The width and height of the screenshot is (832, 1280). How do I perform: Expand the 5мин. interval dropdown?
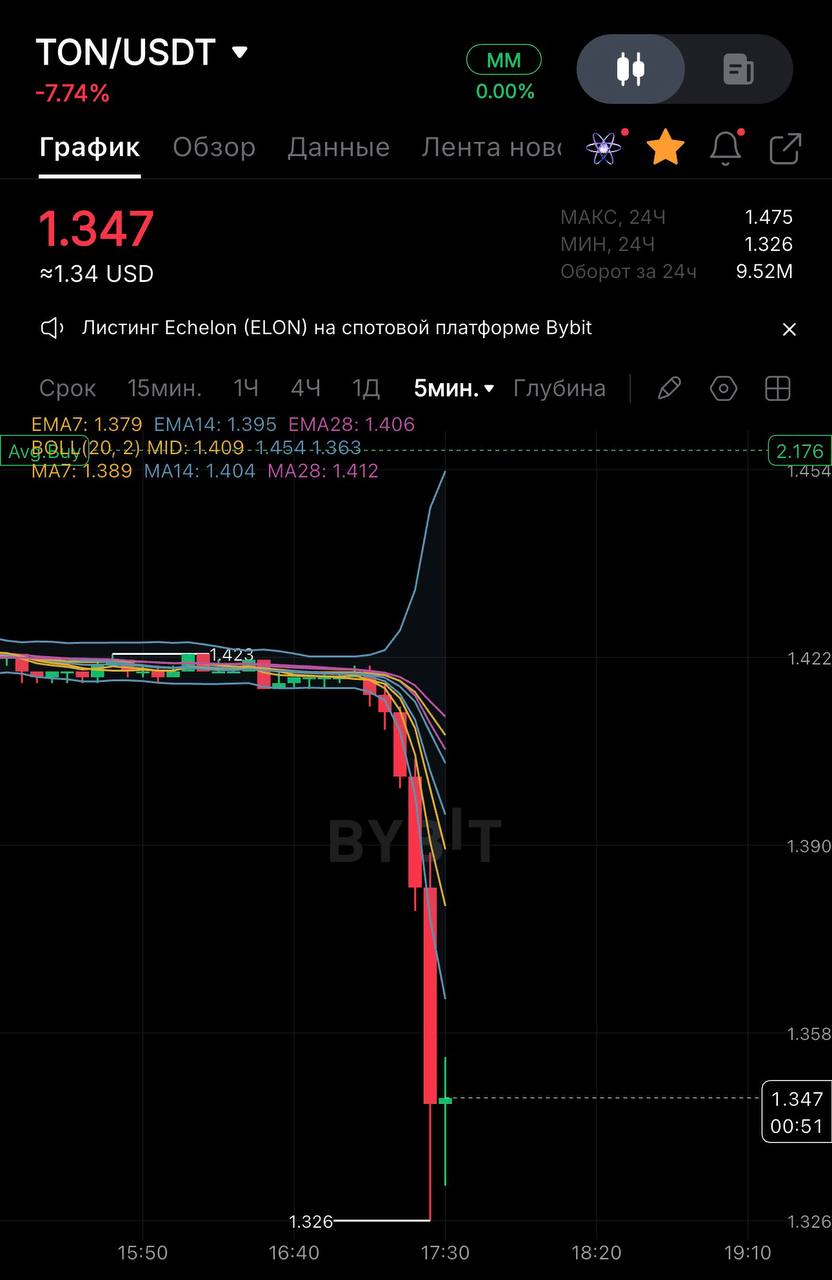pos(454,388)
